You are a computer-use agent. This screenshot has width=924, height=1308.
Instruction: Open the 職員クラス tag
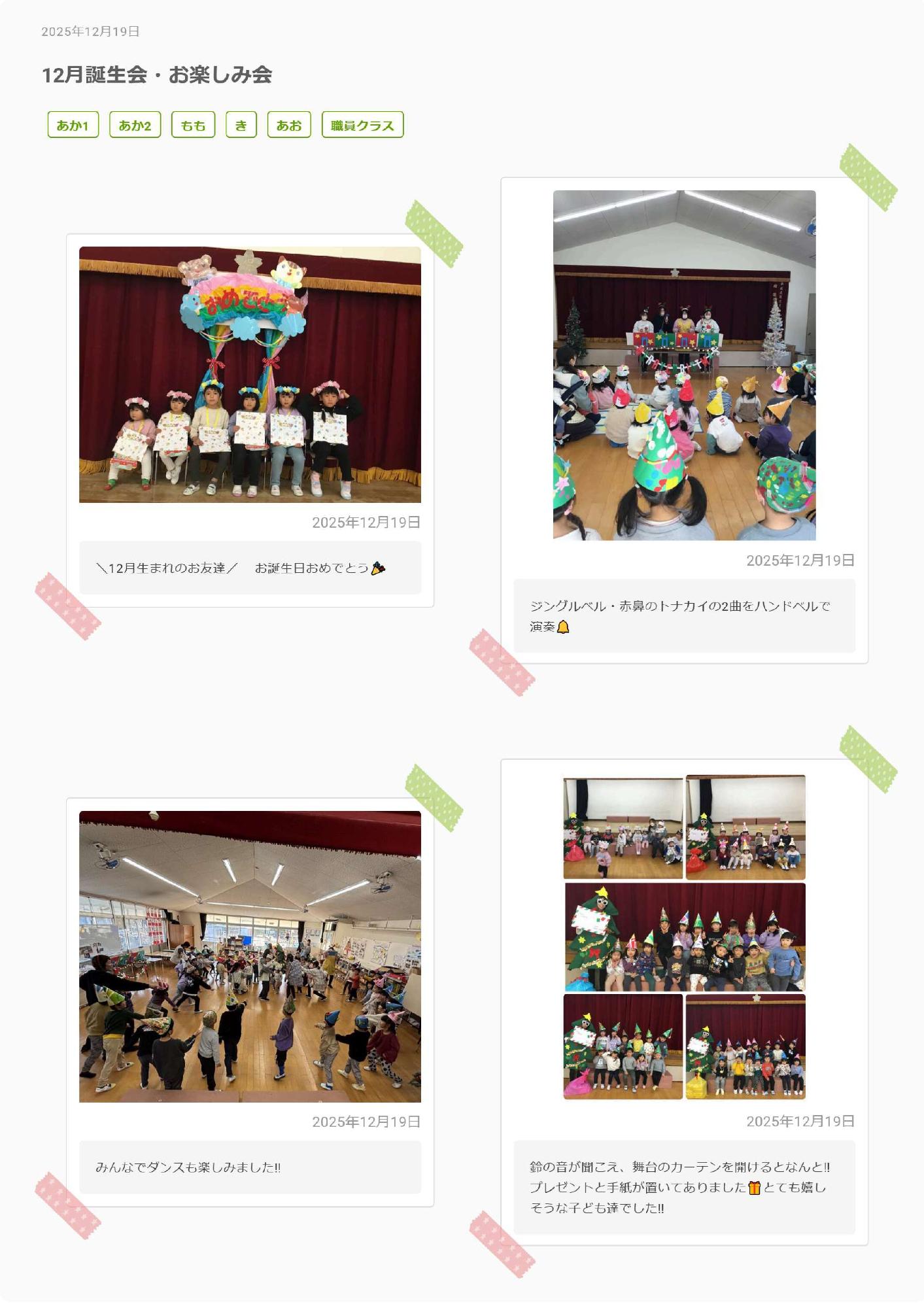(x=362, y=125)
